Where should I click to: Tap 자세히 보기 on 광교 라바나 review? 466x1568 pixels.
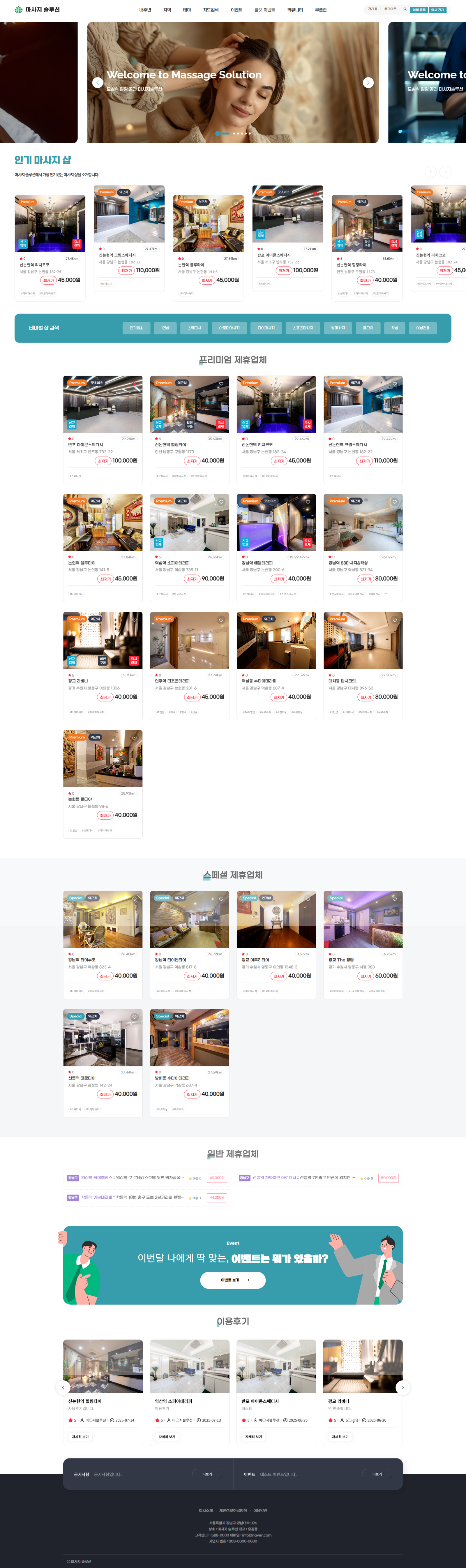click(340, 1437)
